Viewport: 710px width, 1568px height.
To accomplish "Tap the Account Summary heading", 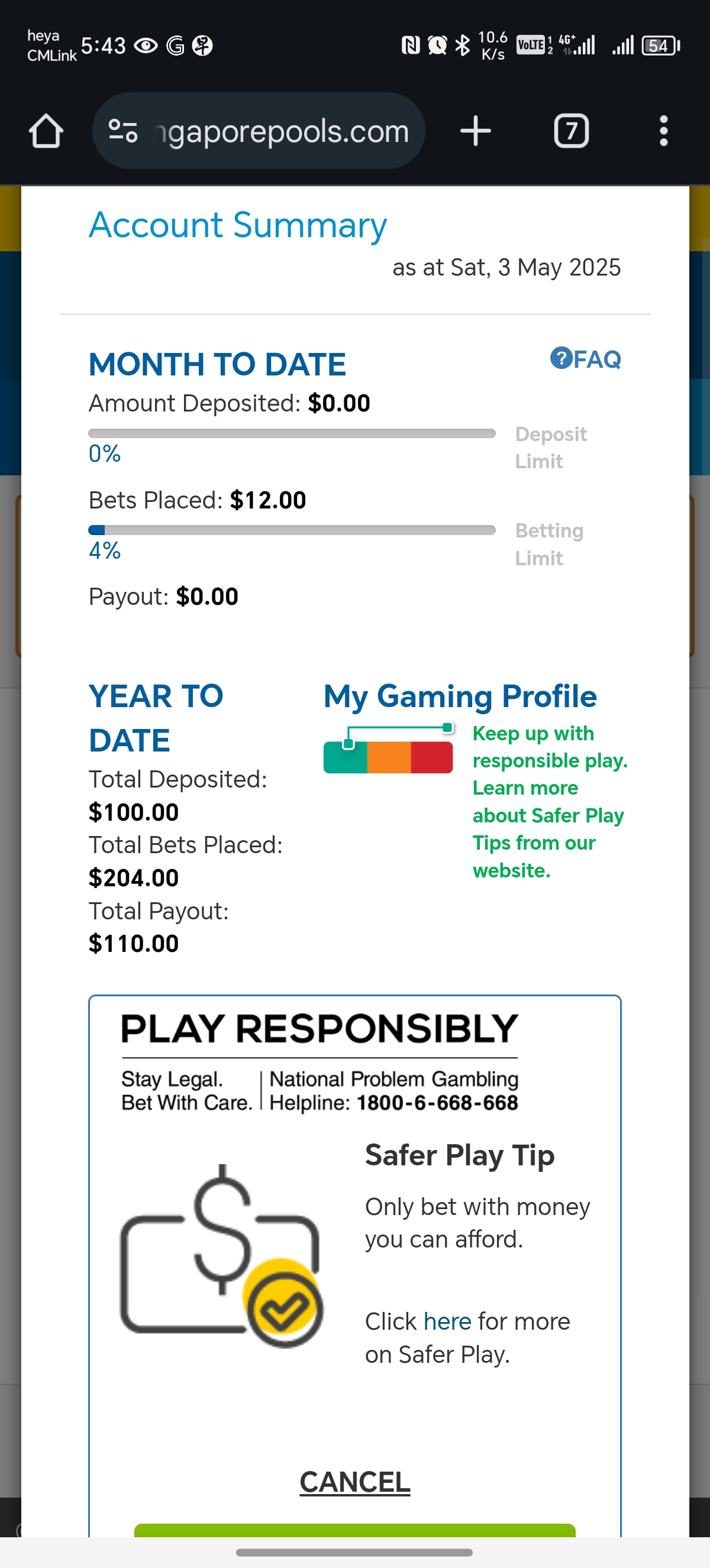I will click(x=237, y=225).
